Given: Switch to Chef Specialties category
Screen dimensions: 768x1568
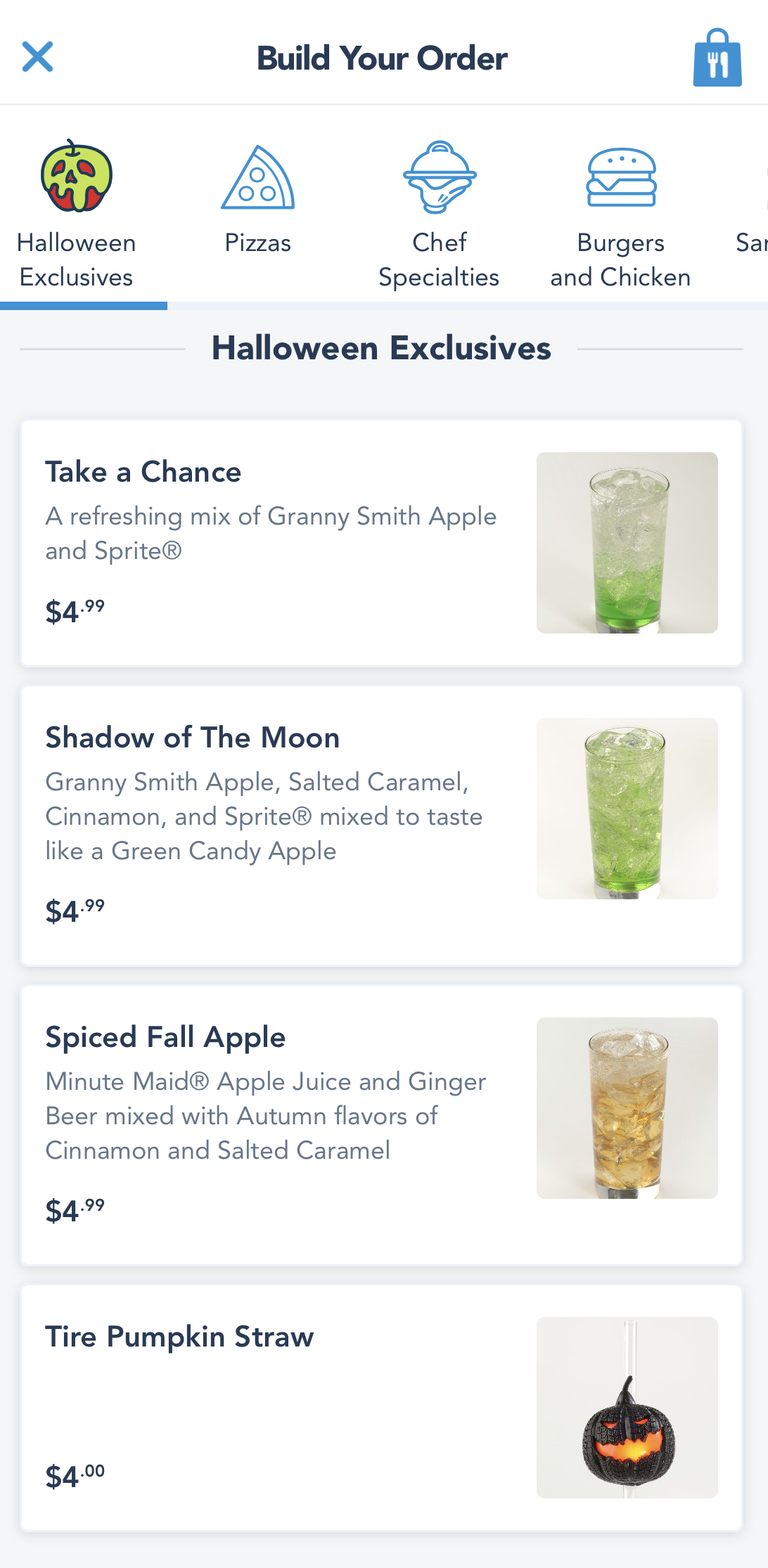Looking at the screenshot, I should point(440,214).
